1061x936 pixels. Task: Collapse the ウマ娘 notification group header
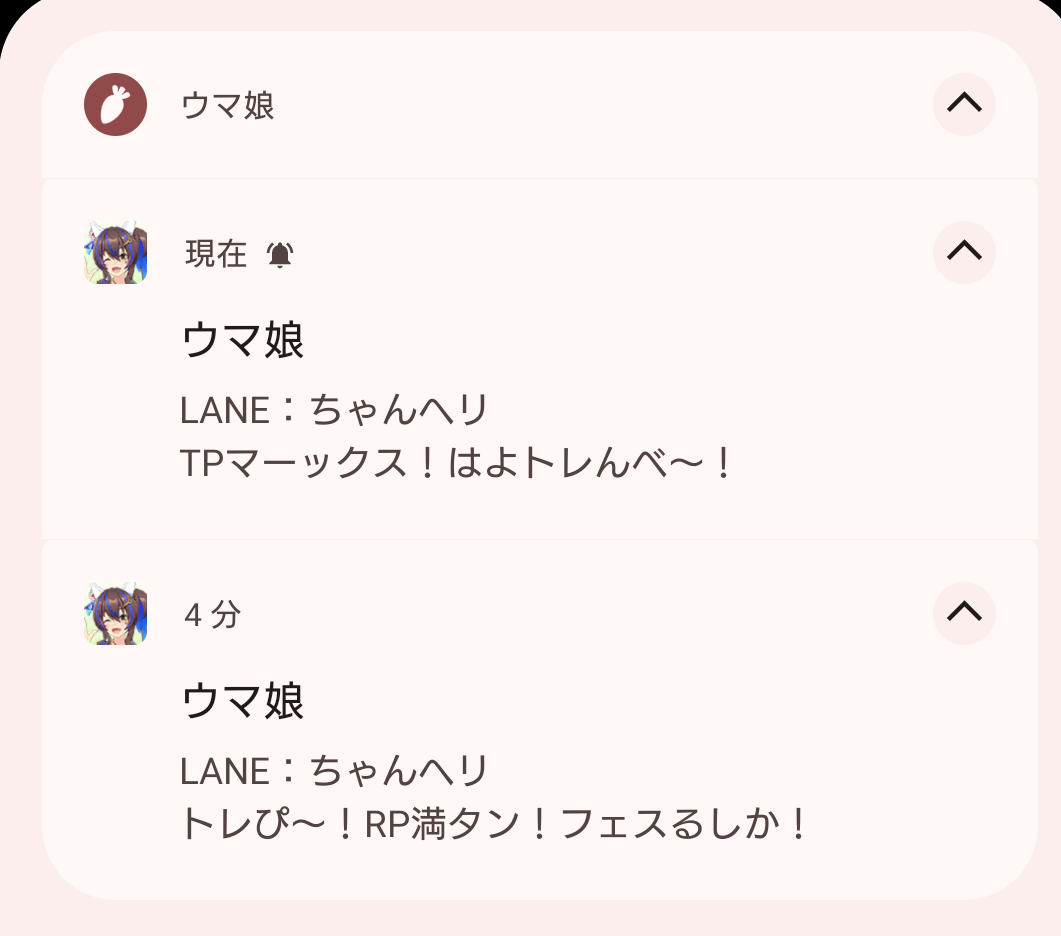tap(964, 104)
